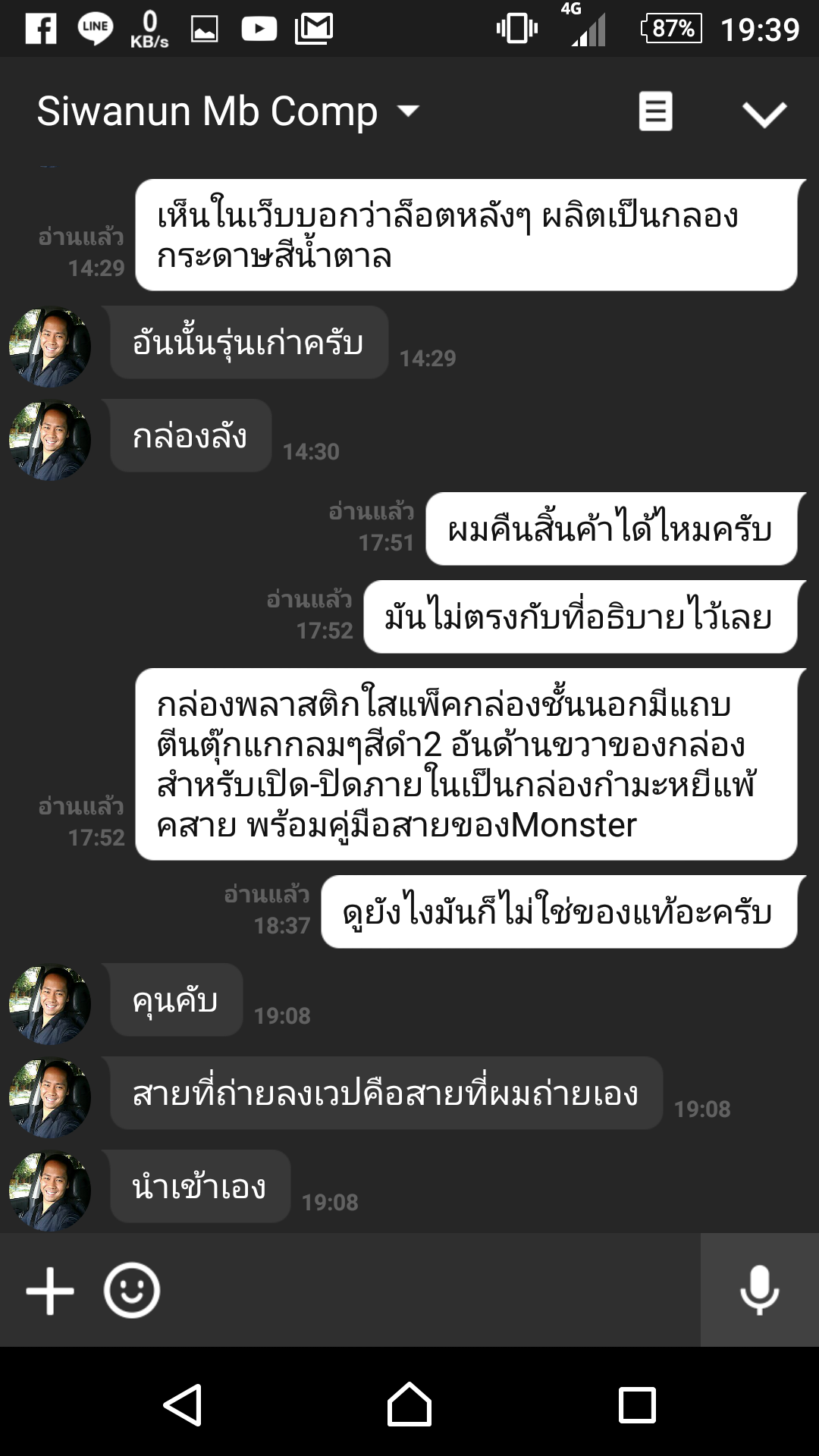Image resolution: width=819 pixels, height=1456 pixels.
Task: Open sender's avatar beside นำเข้าเอง message
Action: [x=50, y=1191]
